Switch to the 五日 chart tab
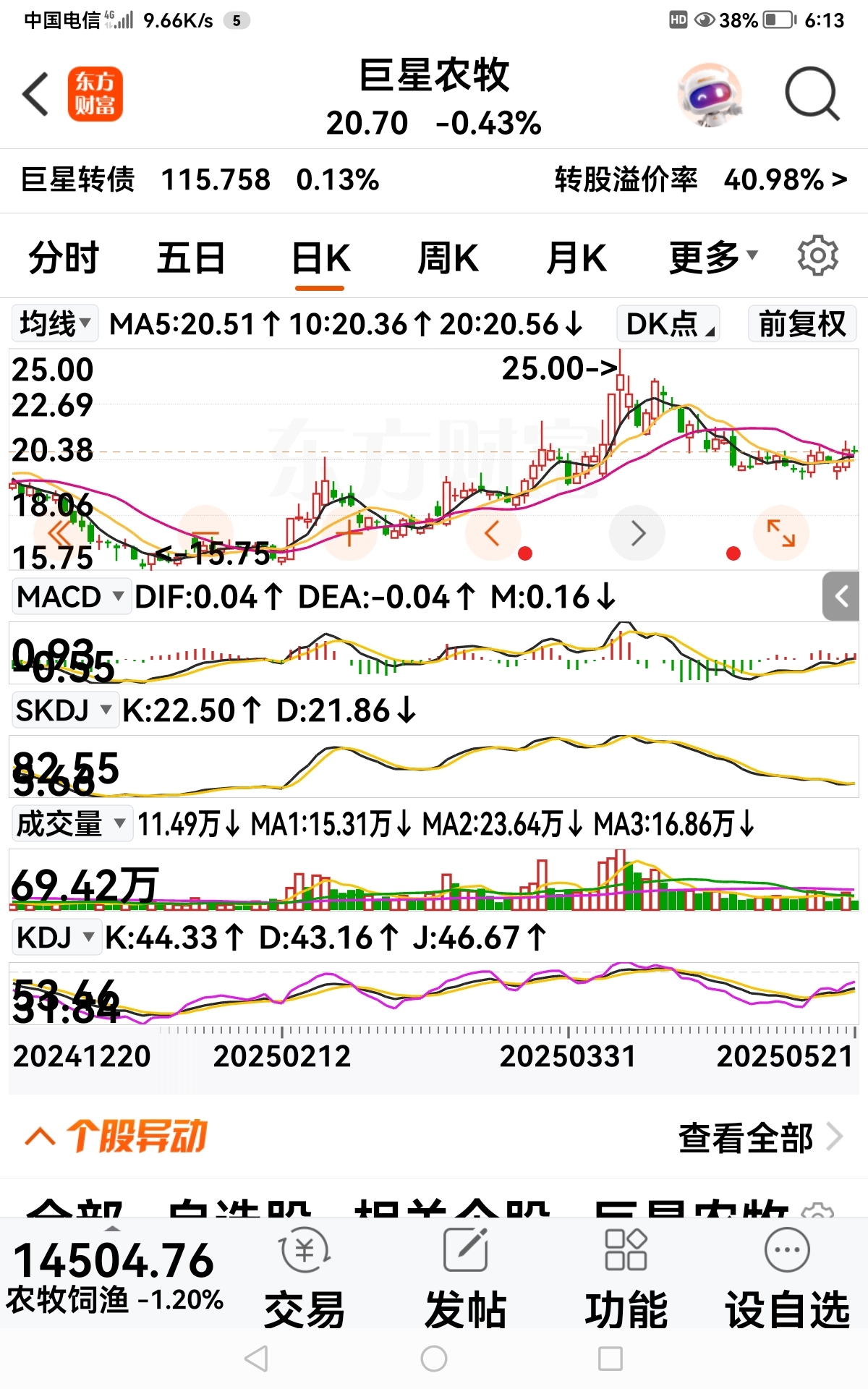Viewport: 868px width, 1389px height. [x=191, y=258]
